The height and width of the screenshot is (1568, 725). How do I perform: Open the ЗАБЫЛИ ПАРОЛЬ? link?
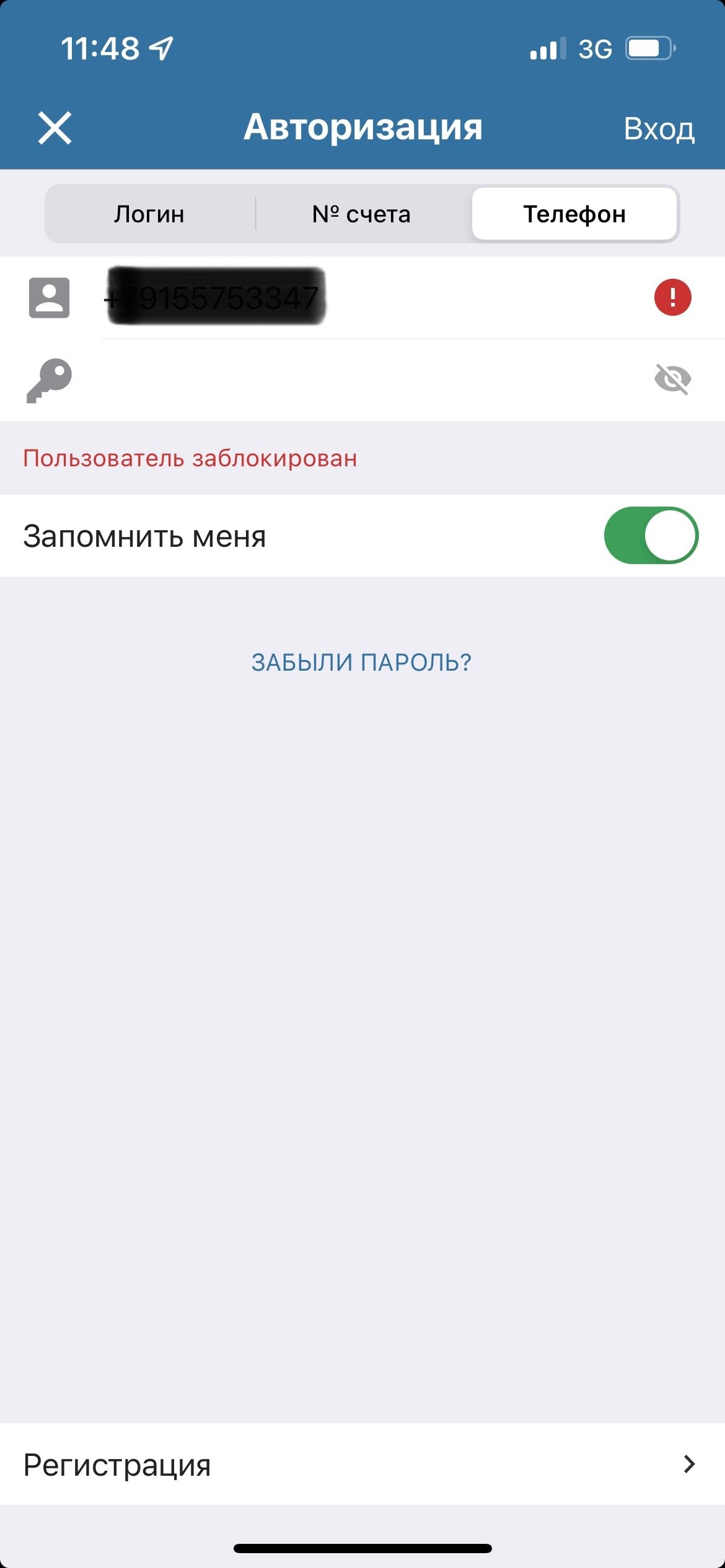click(362, 663)
